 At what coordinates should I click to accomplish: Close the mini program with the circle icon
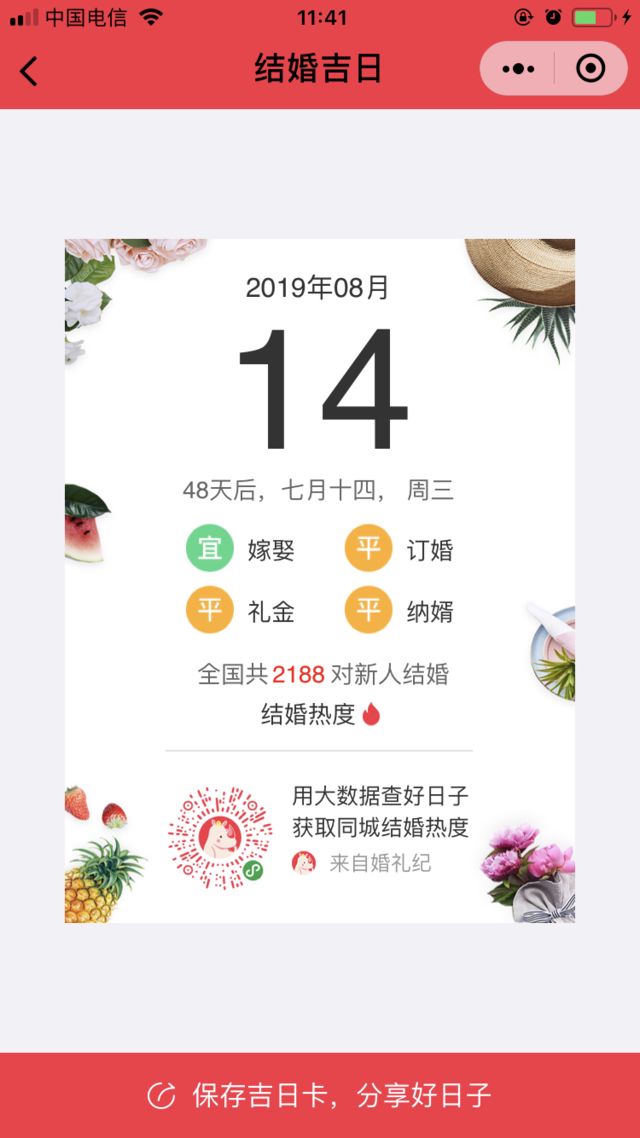point(591,69)
